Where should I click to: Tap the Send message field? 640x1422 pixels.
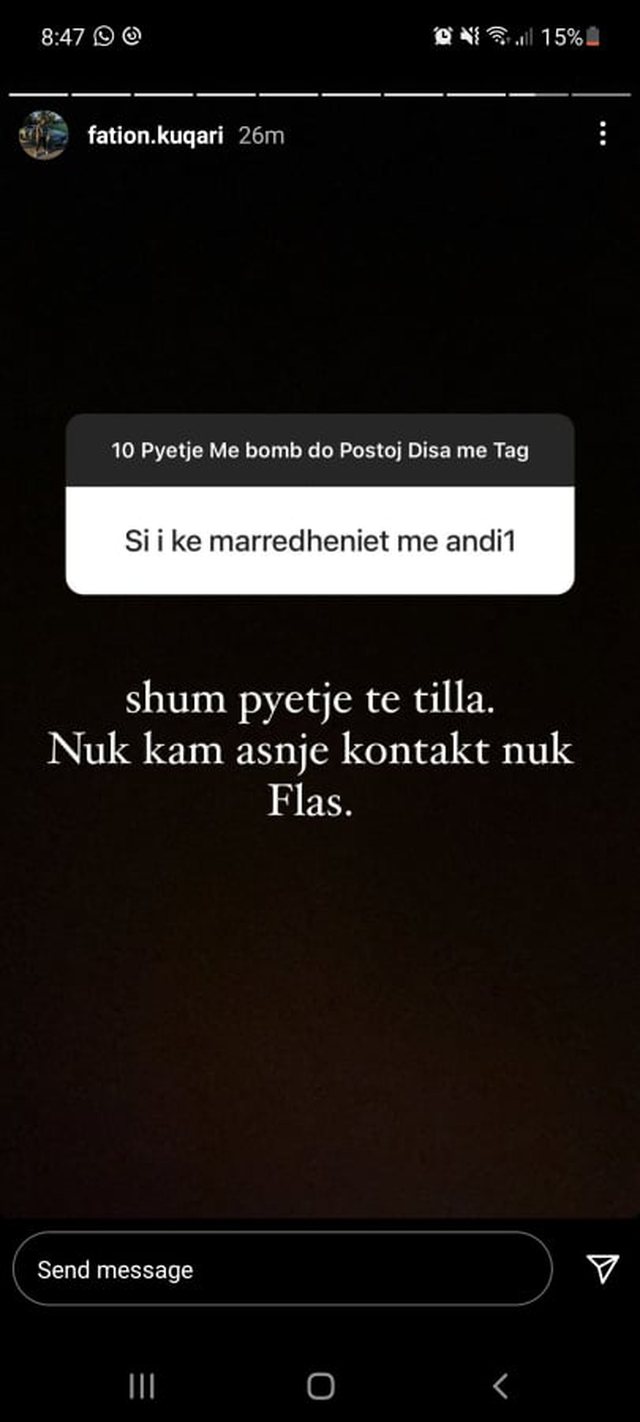(281, 1269)
